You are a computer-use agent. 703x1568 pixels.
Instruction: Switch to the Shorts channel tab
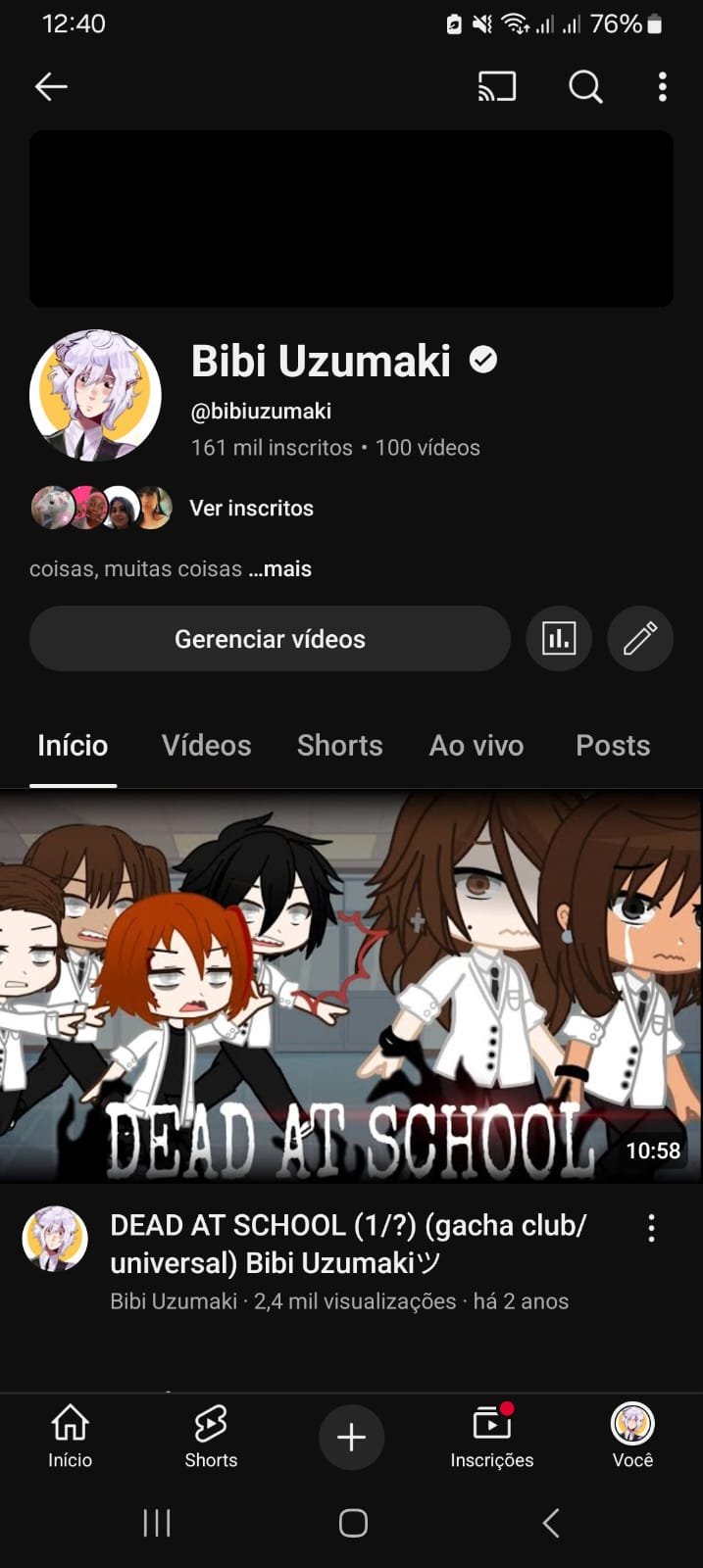point(340,745)
